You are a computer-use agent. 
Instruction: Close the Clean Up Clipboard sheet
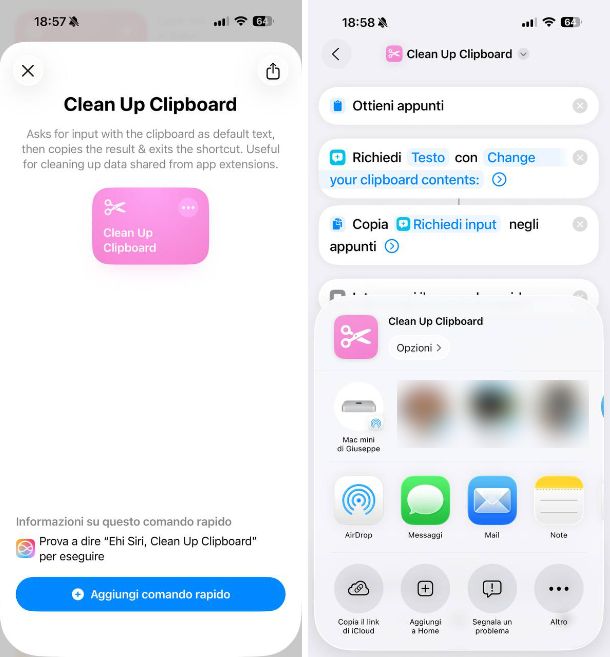(28, 71)
